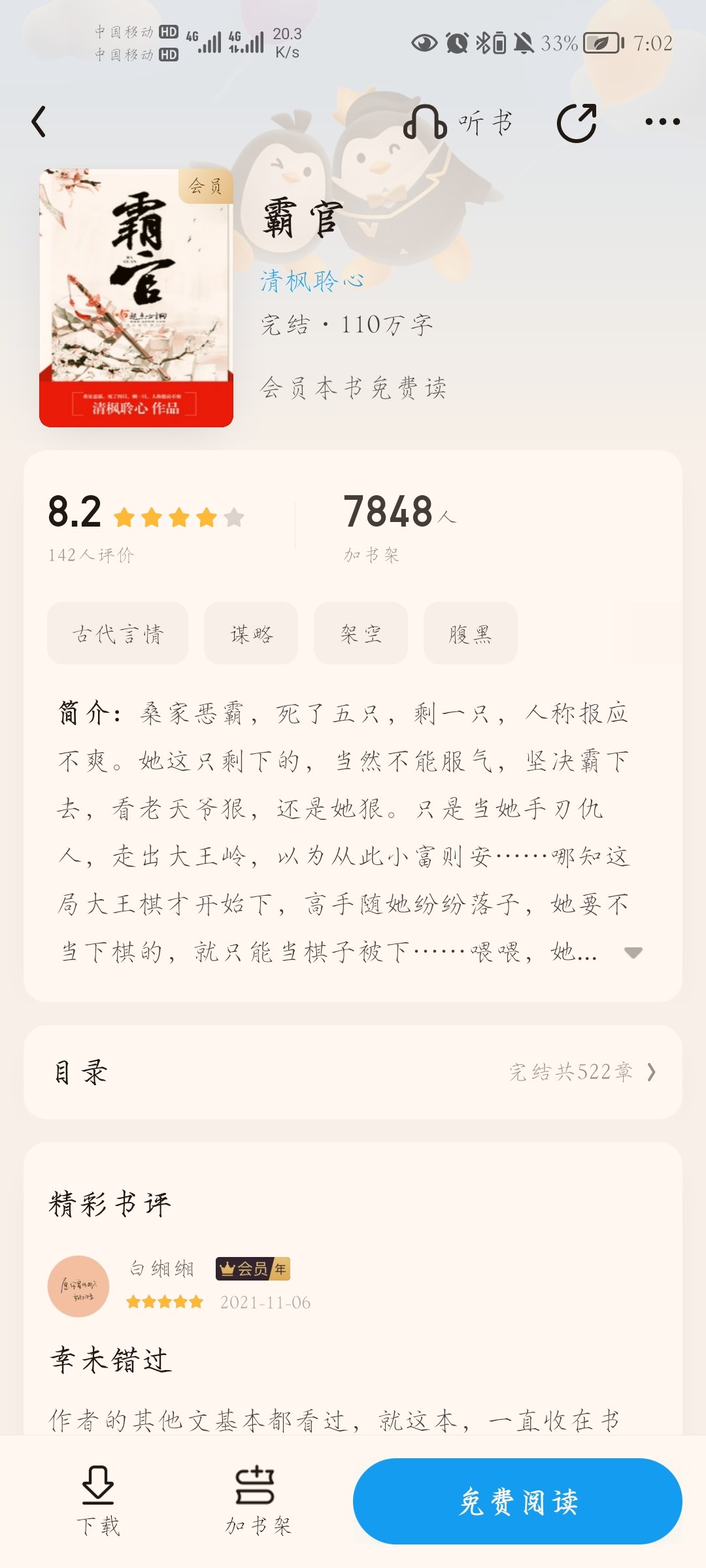Viewport: 706px width, 1568px height.
Task: Open 听书 to listen to this book
Action: pyautogui.click(x=458, y=122)
